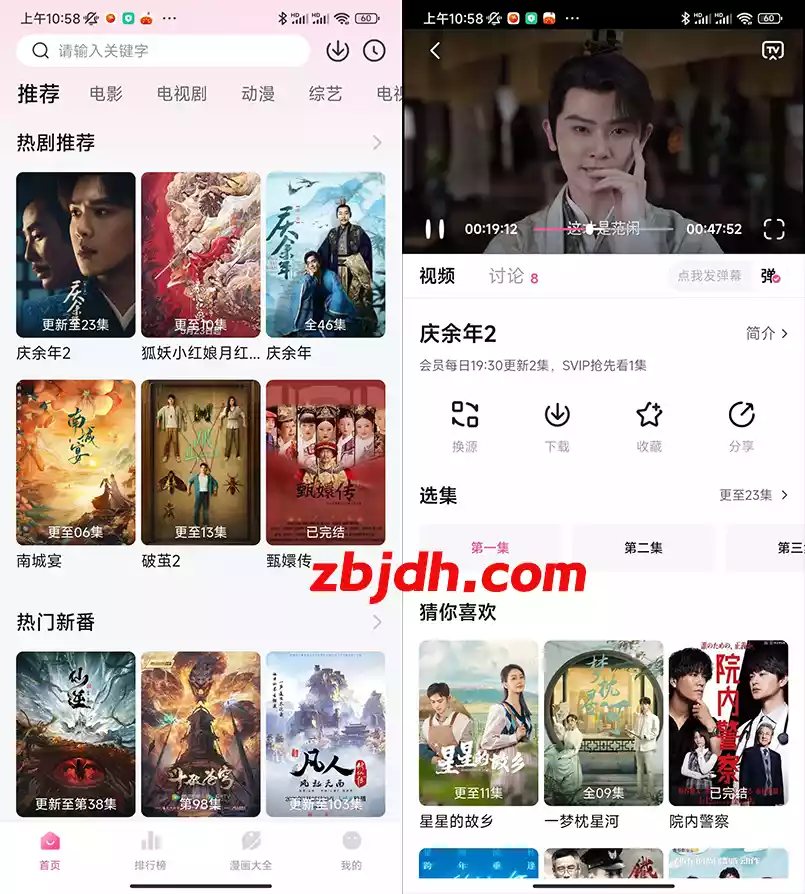Favorite 庆余年2 using the 收藏 star icon

(649, 415)
